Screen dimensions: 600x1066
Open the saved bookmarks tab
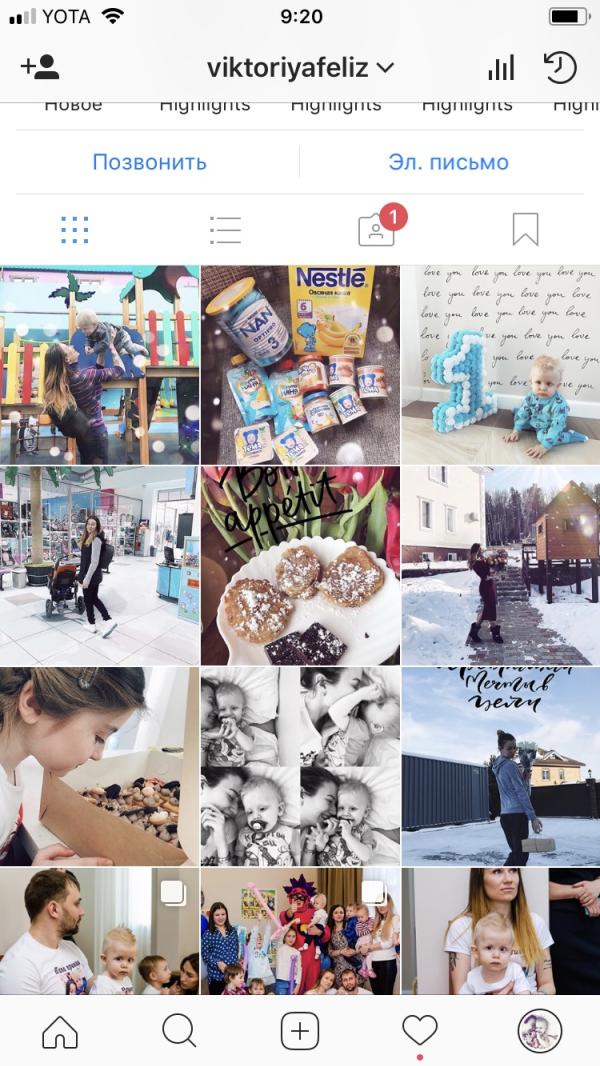pos(525,230)
